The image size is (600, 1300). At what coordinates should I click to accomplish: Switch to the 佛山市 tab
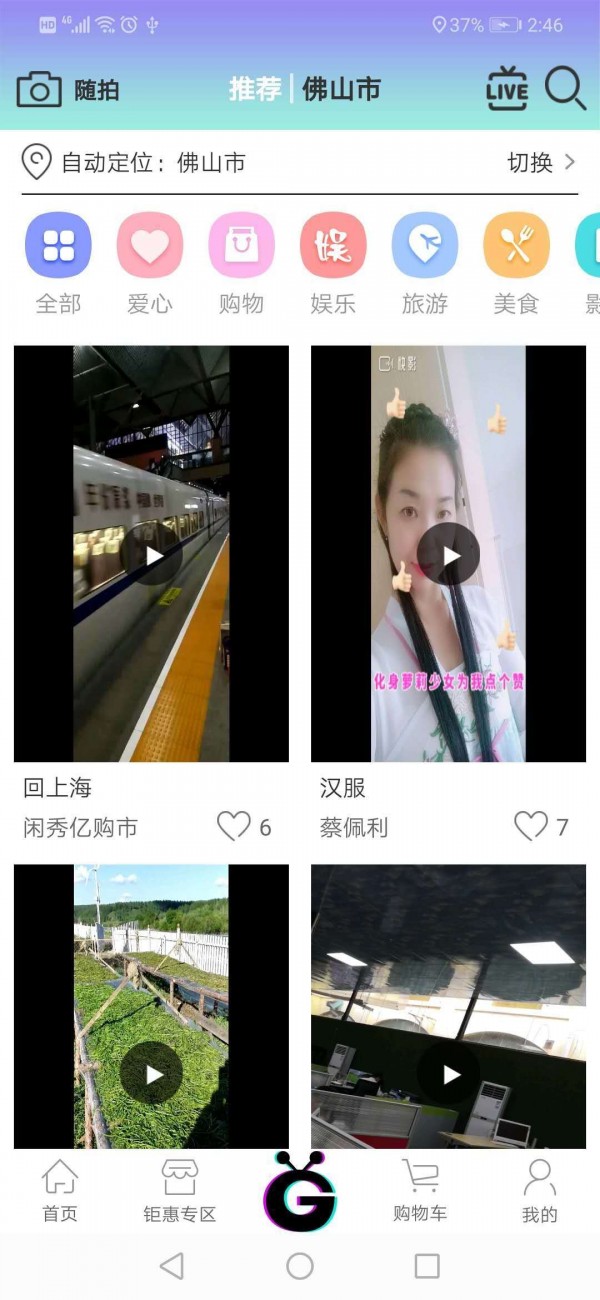point(341,89)
